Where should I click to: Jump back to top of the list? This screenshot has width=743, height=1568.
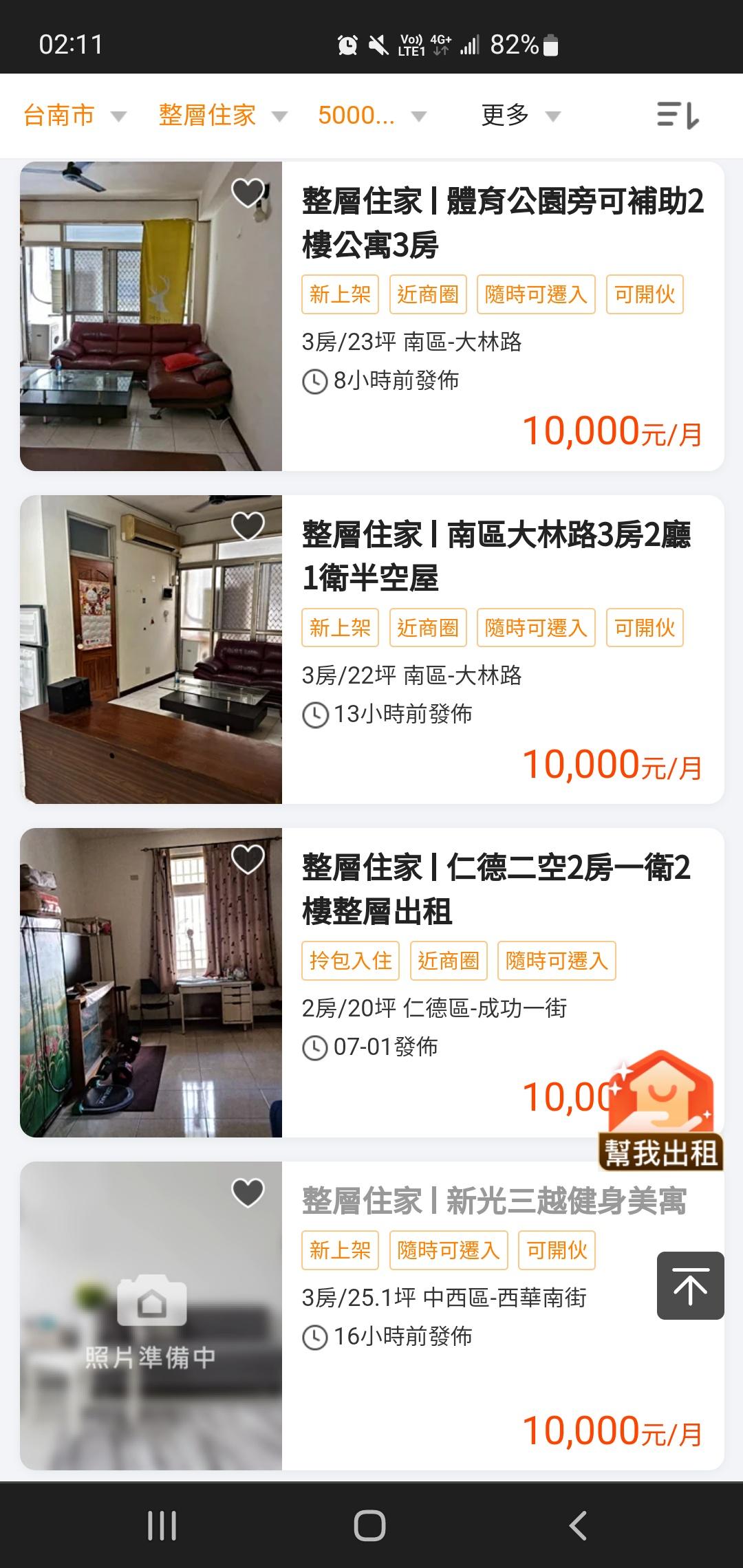690,1286
